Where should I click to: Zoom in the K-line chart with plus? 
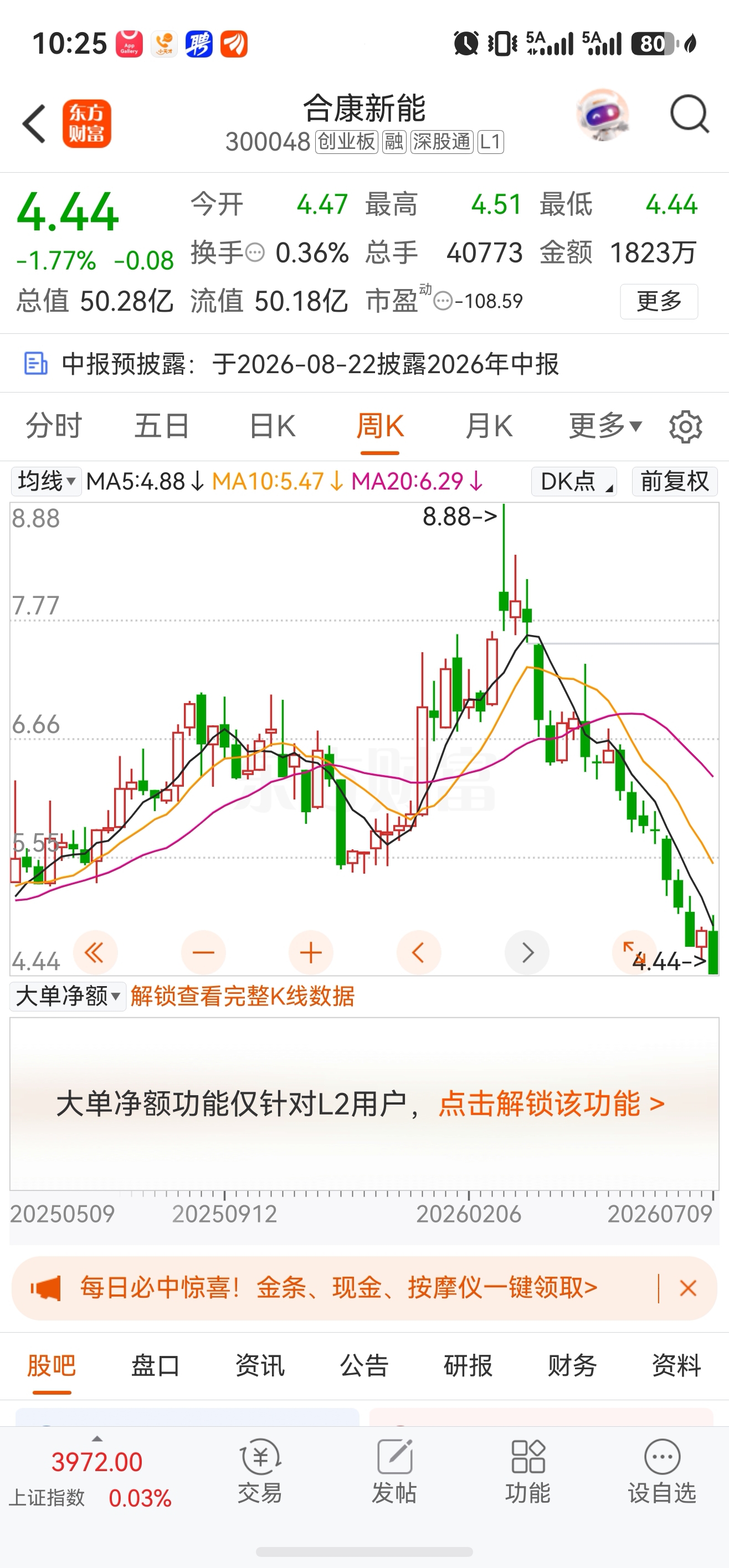click(x=311, y=953)
